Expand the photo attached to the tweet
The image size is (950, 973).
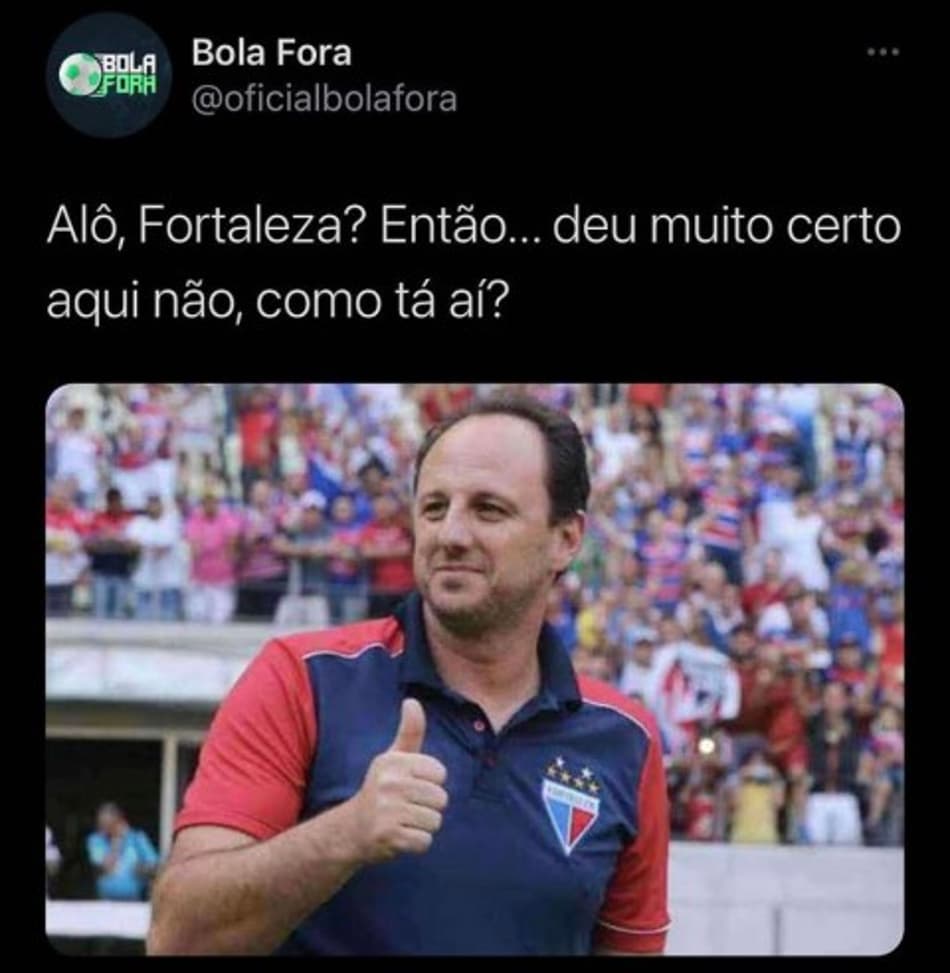point(474,668)
